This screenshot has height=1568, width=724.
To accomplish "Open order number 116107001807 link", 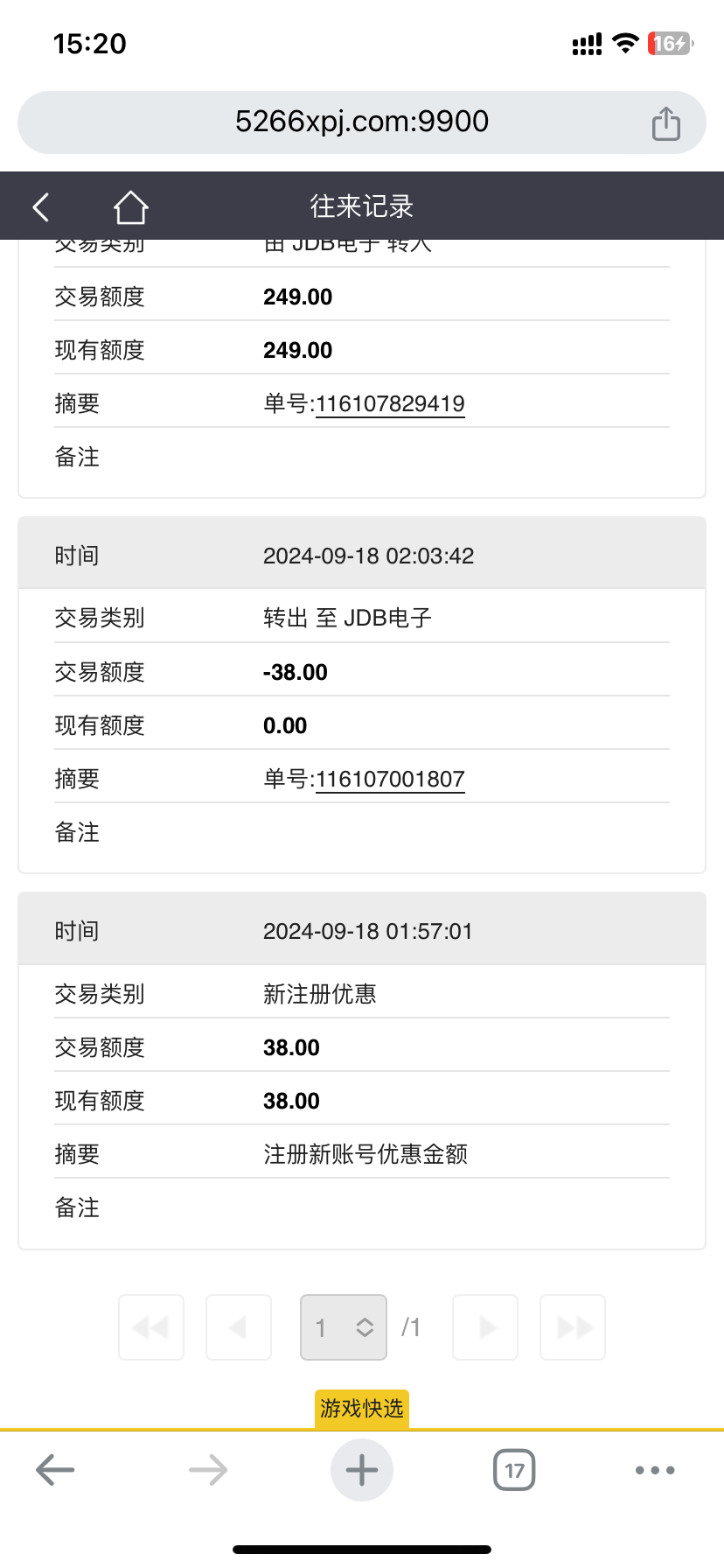I will coord(390,779).
